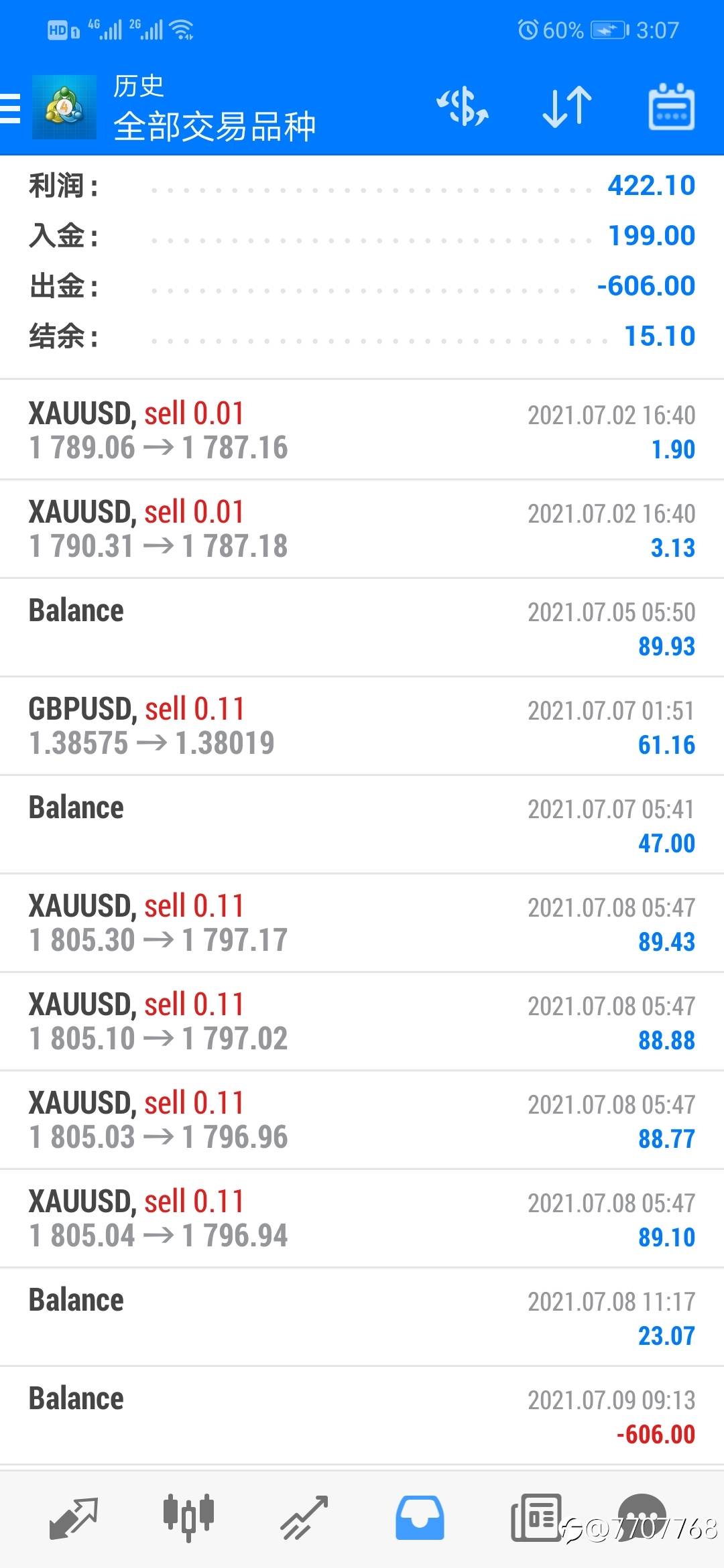Open the sort order options
The image size is (724, 1568).
point(566,107)
